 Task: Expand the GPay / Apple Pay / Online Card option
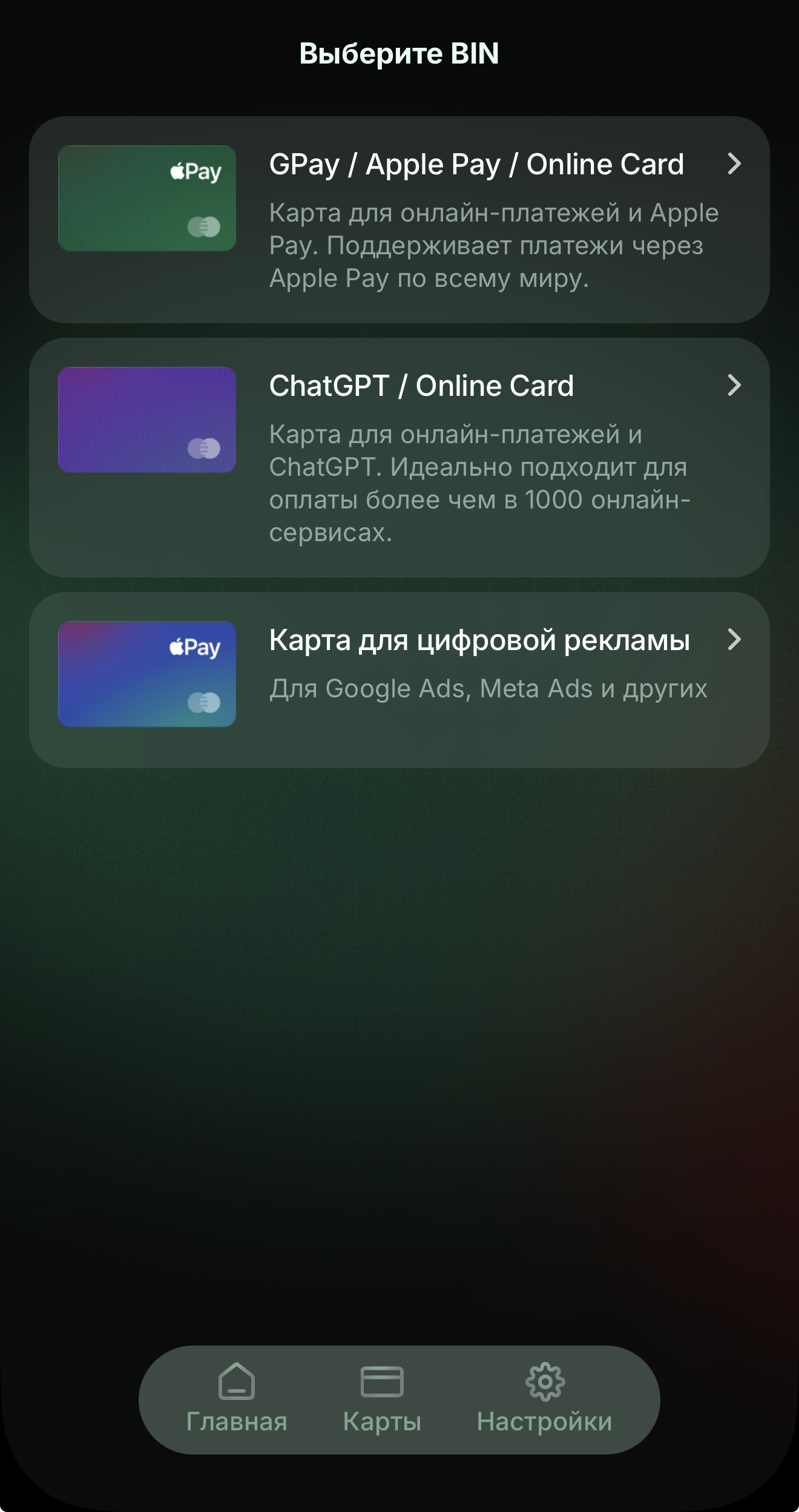[x=735, y=163]
